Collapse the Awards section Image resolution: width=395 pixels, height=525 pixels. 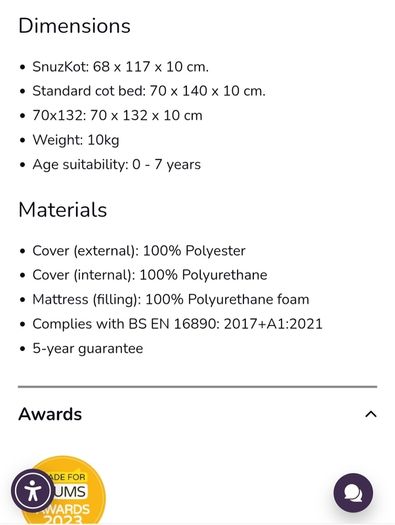[x=371, y=414]
